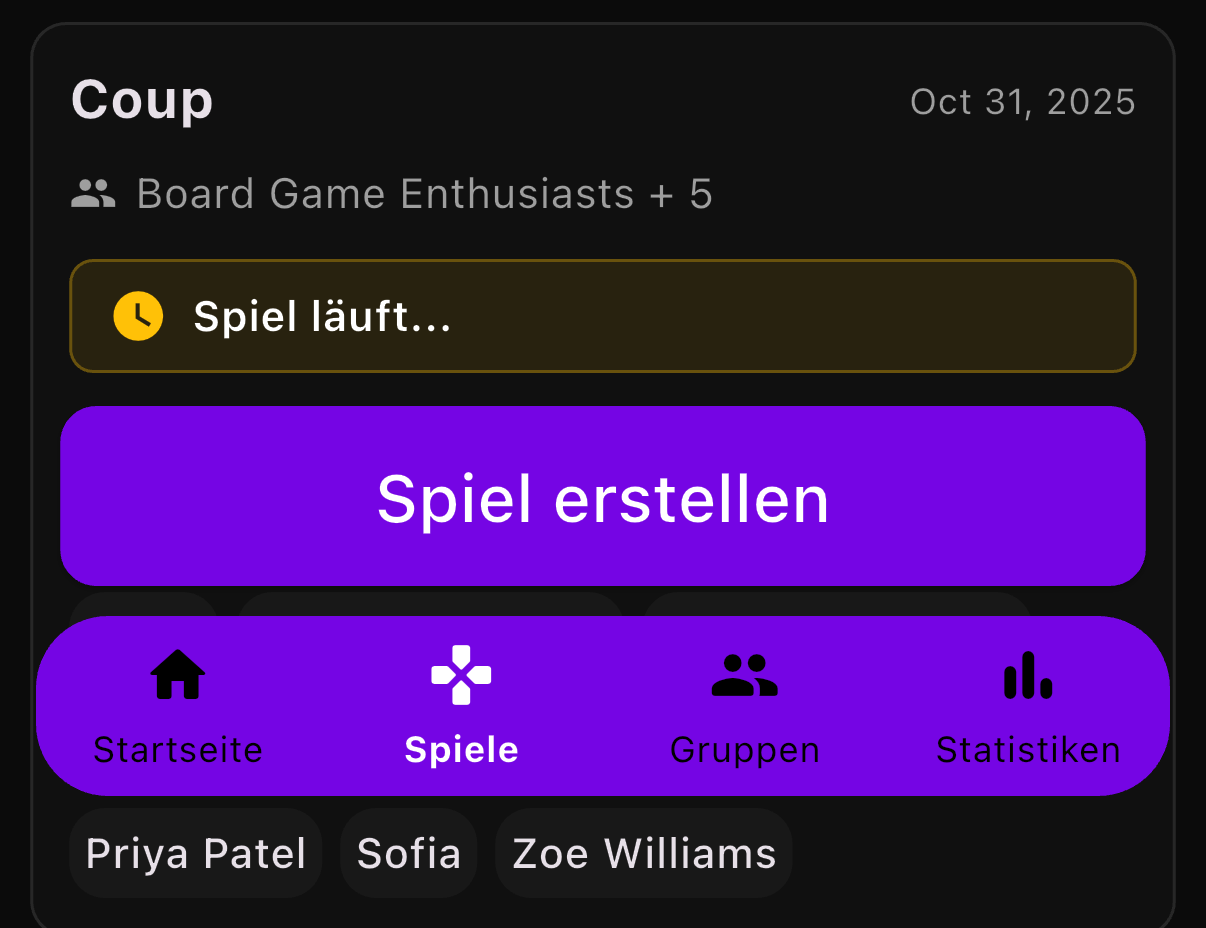Go to the Startseite tab
The height and width of the screenshot is (928, 1206).
(178, 705)
